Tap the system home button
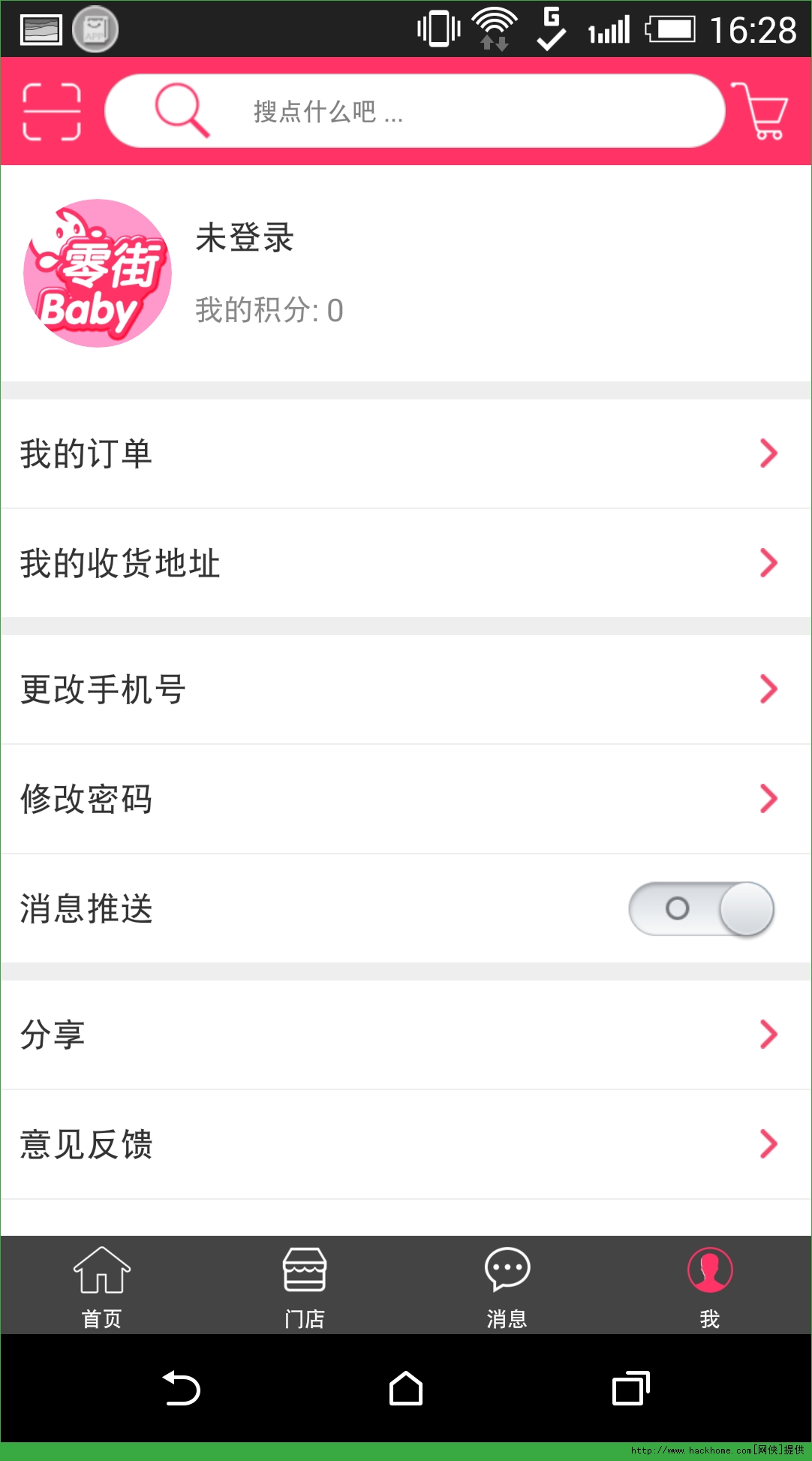The height and width of the screenshot is (1461, 812). (406, 1388)
